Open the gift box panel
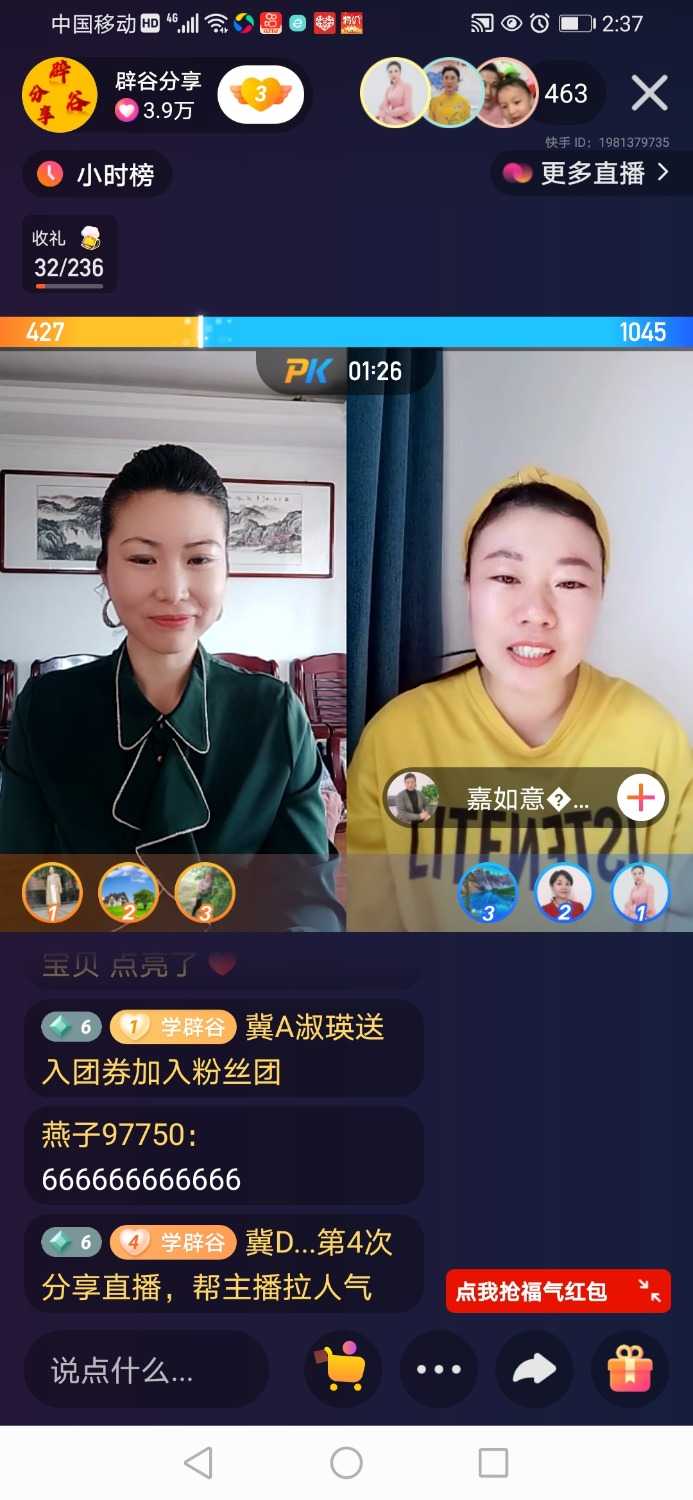Screen dimensions: 693x1500 pyautogui.click(x=629, y=1369)
